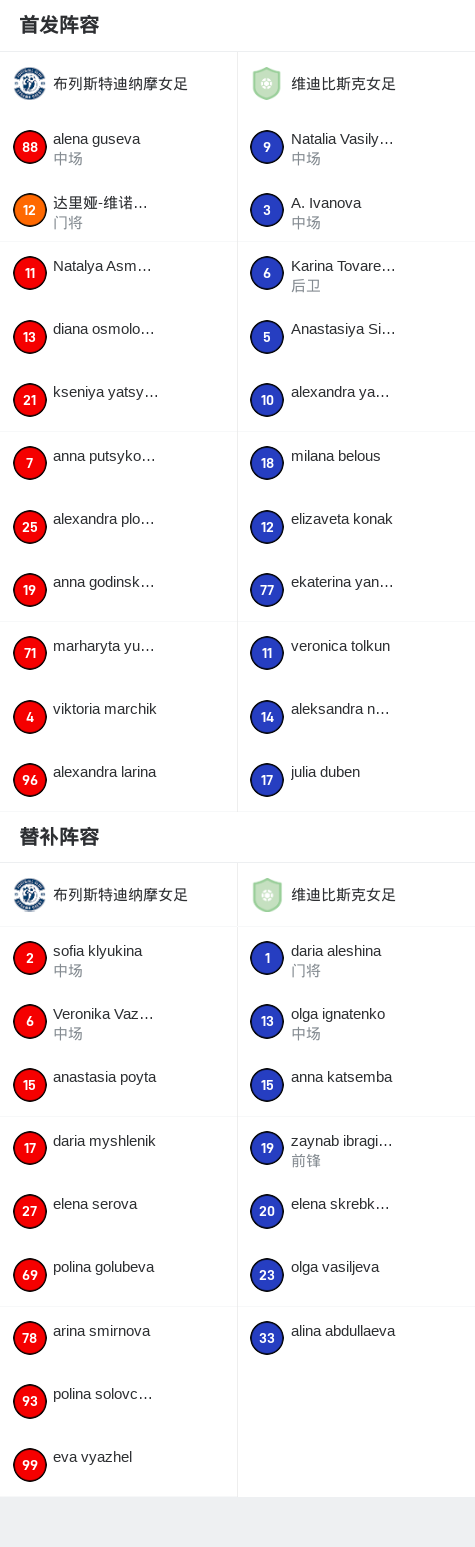View olga vasiljeva's player details
Screen dimensions: 475x1547
[x=356, y=1275]
